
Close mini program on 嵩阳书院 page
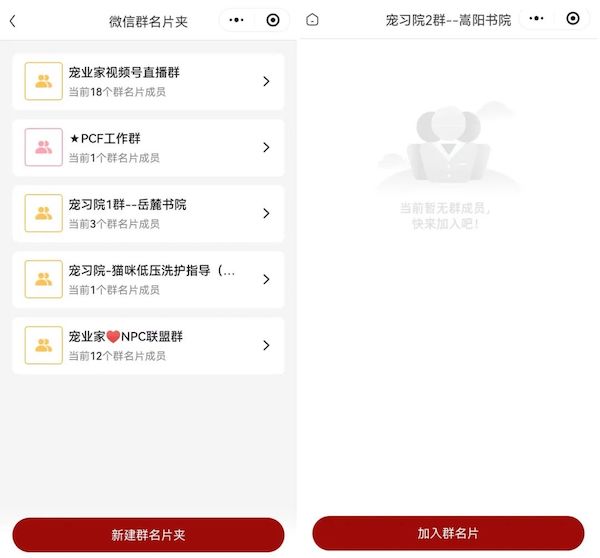pyautogui.click(x=572, y=19)
